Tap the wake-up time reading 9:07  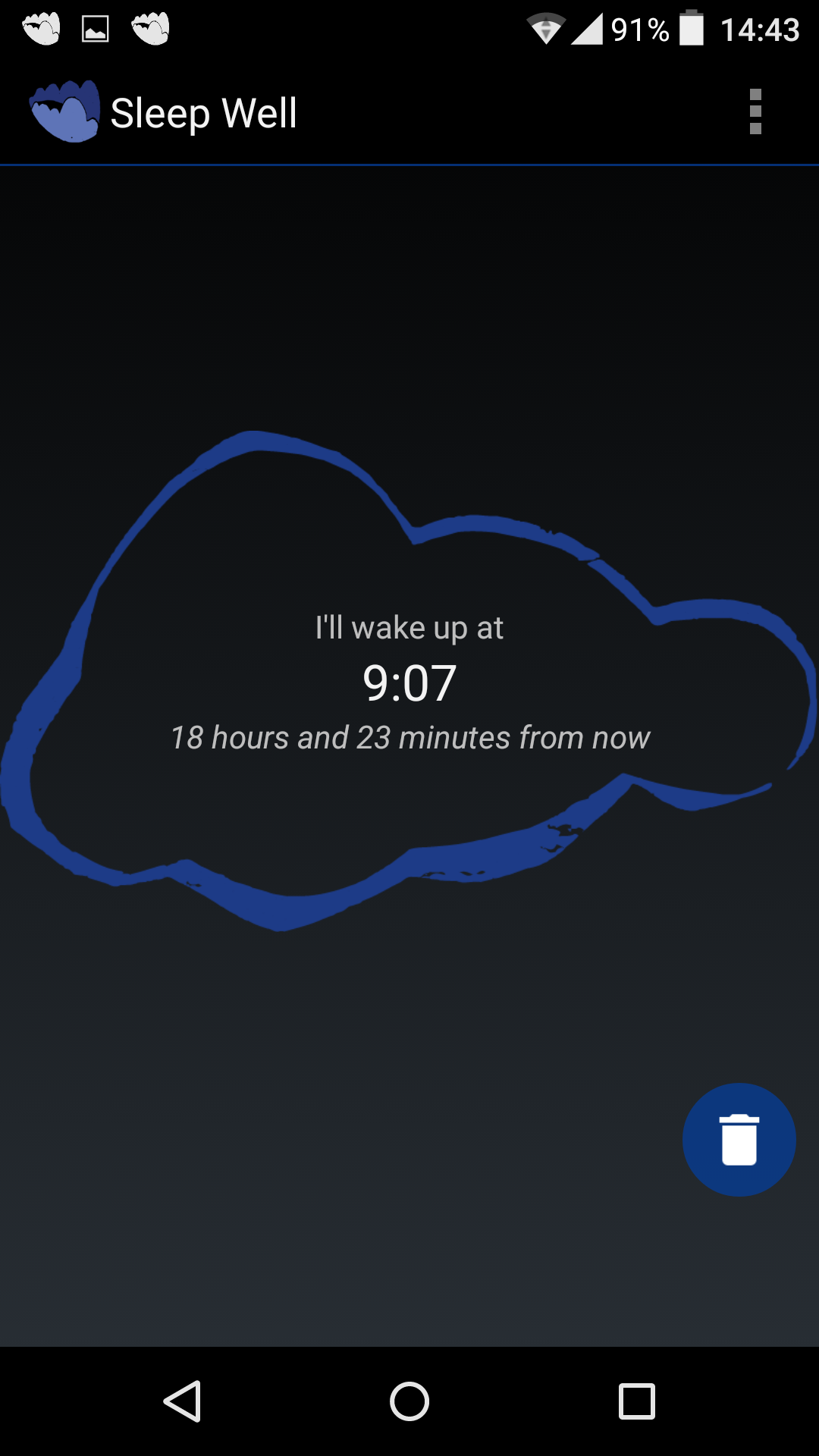pos(409,681)
